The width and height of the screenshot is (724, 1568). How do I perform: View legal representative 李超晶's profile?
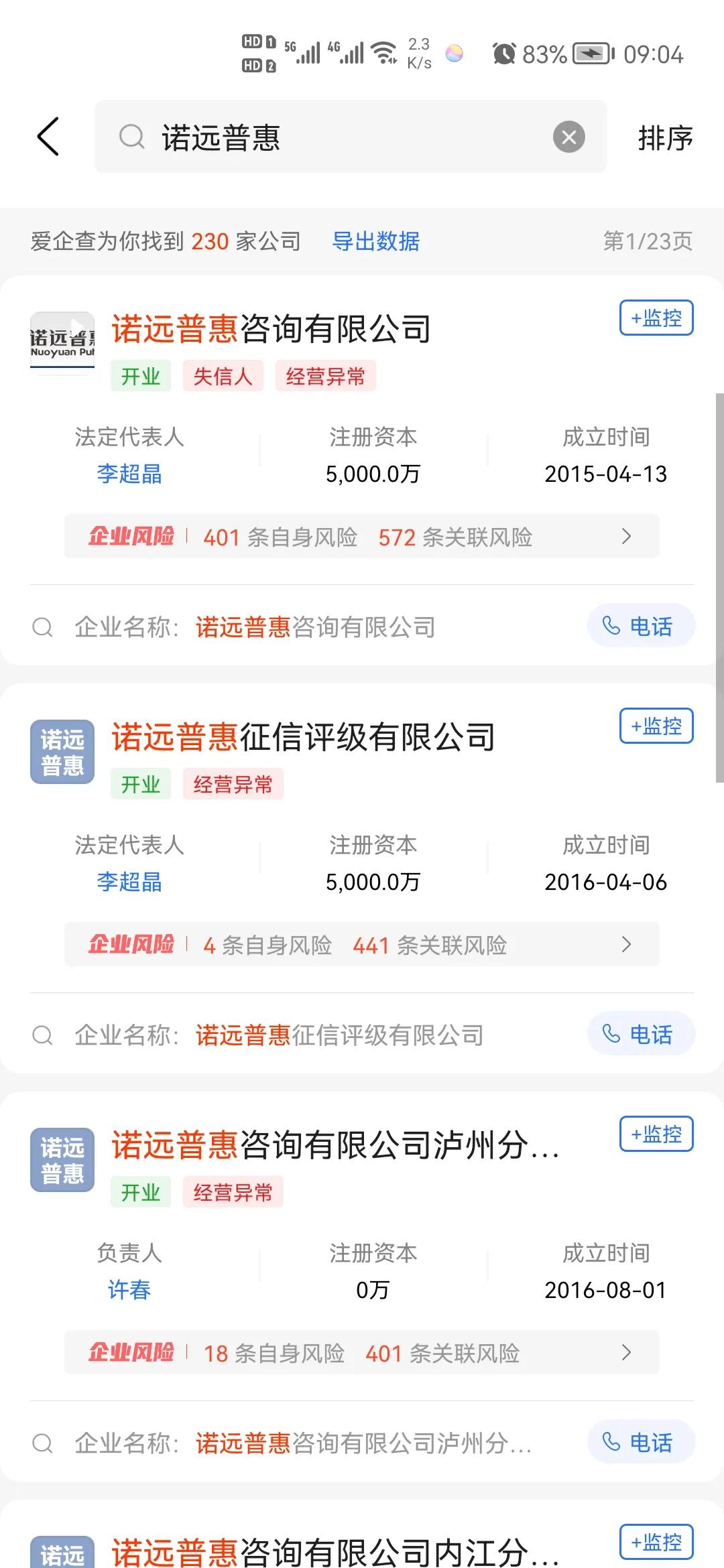(x=129, y=474)
